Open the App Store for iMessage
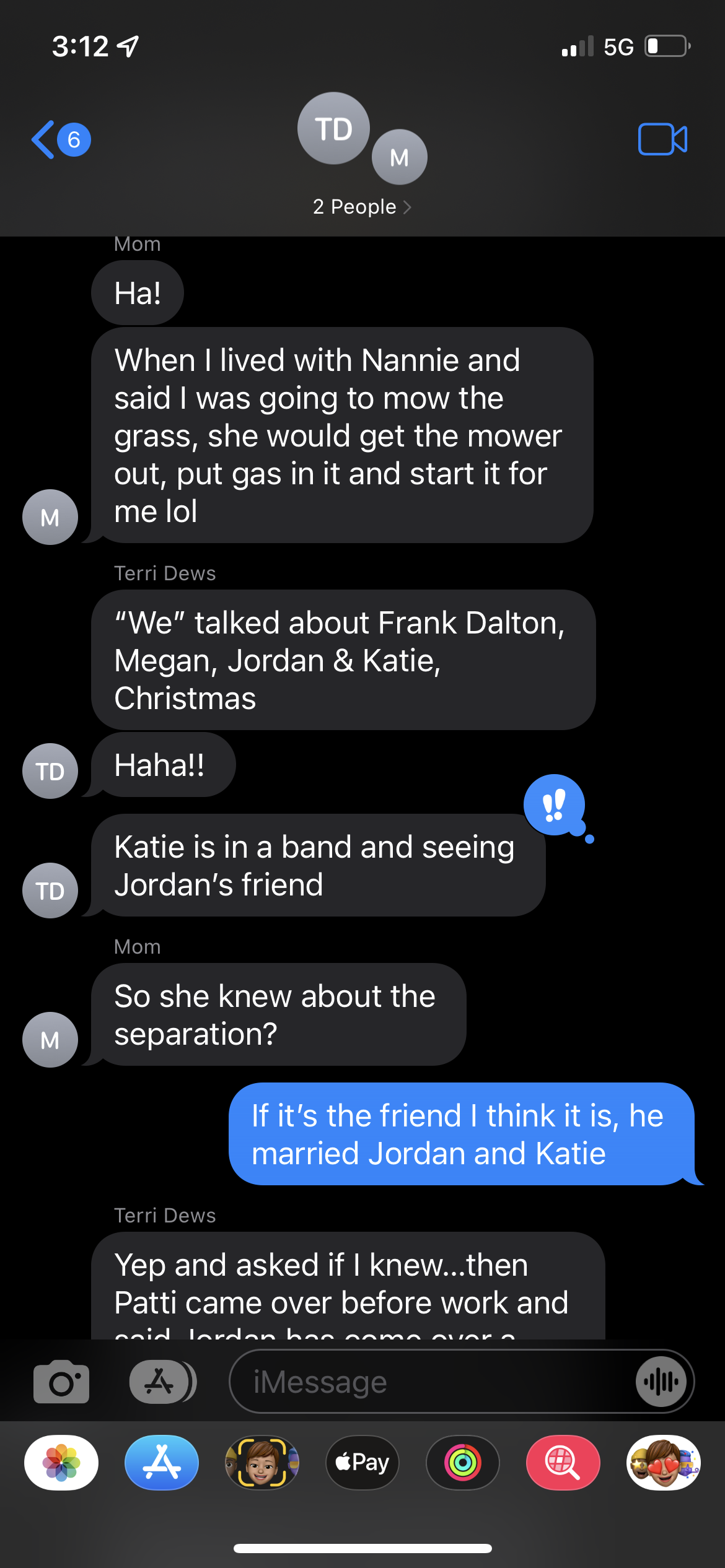The image size is (725, 1568). (x=162, y=1463)
